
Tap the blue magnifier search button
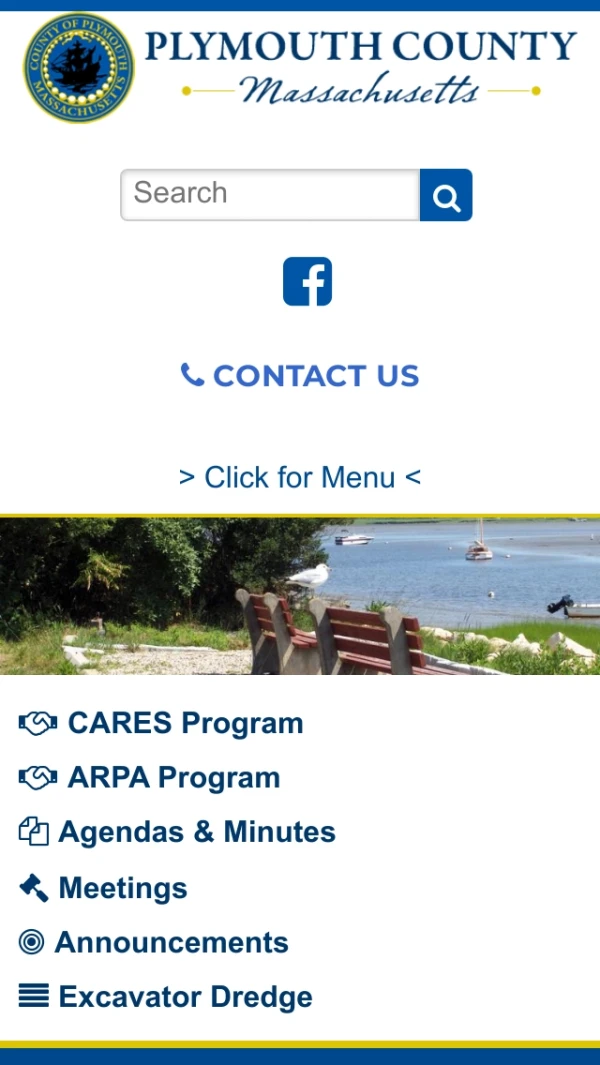click(x=446, y=195)
